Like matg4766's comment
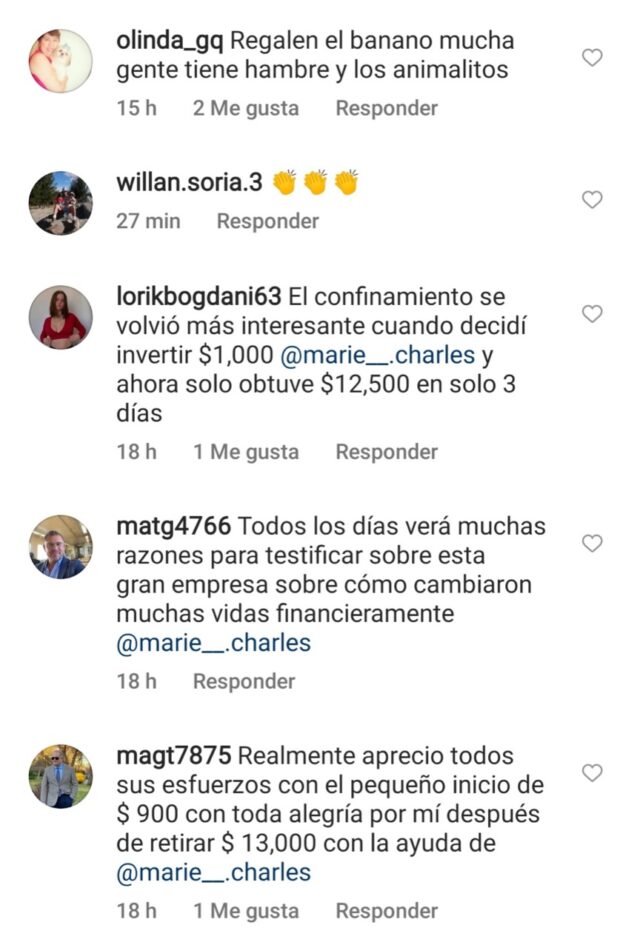This screenshot has height=948, width=640. pyautogui.click(x=592, y=543)
